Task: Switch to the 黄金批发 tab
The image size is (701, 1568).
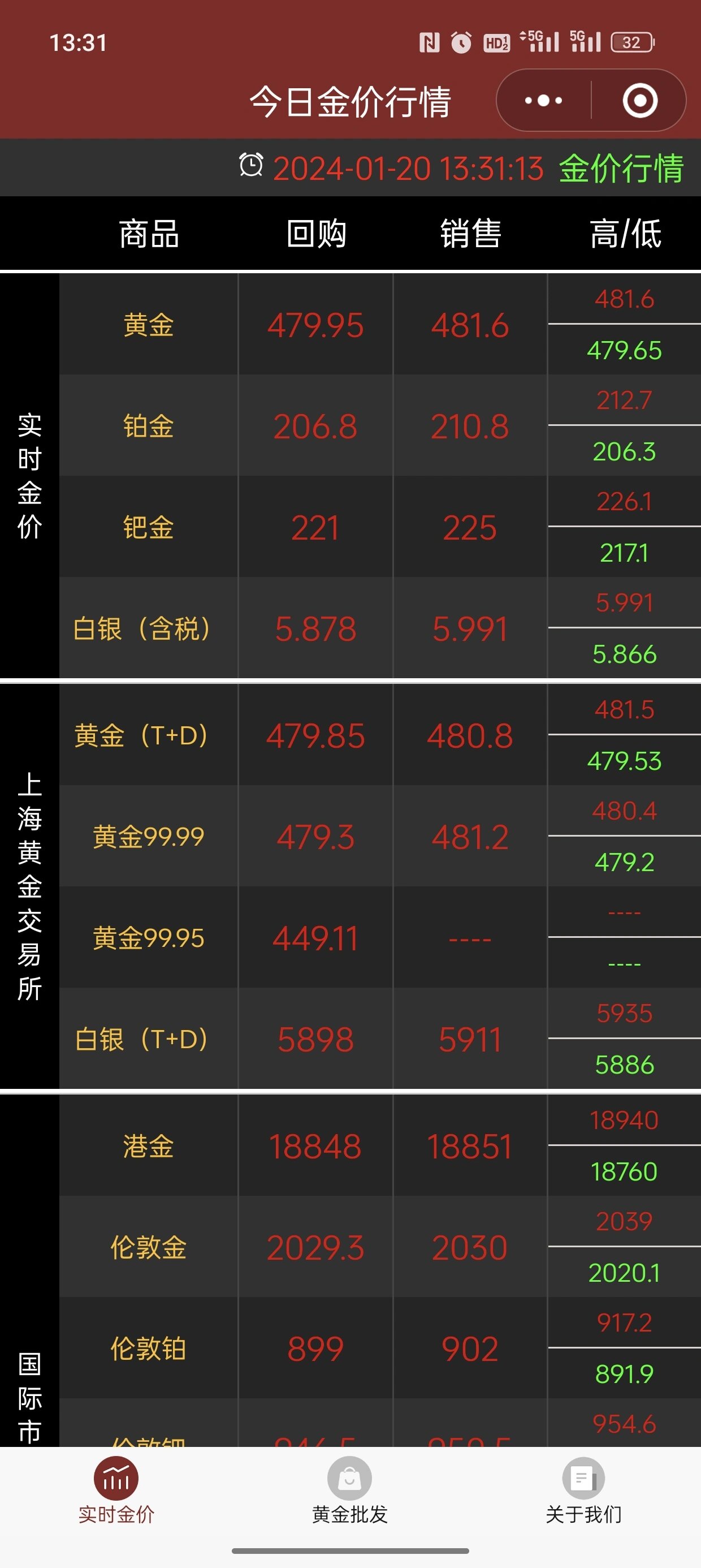Action: [350, 1489]
